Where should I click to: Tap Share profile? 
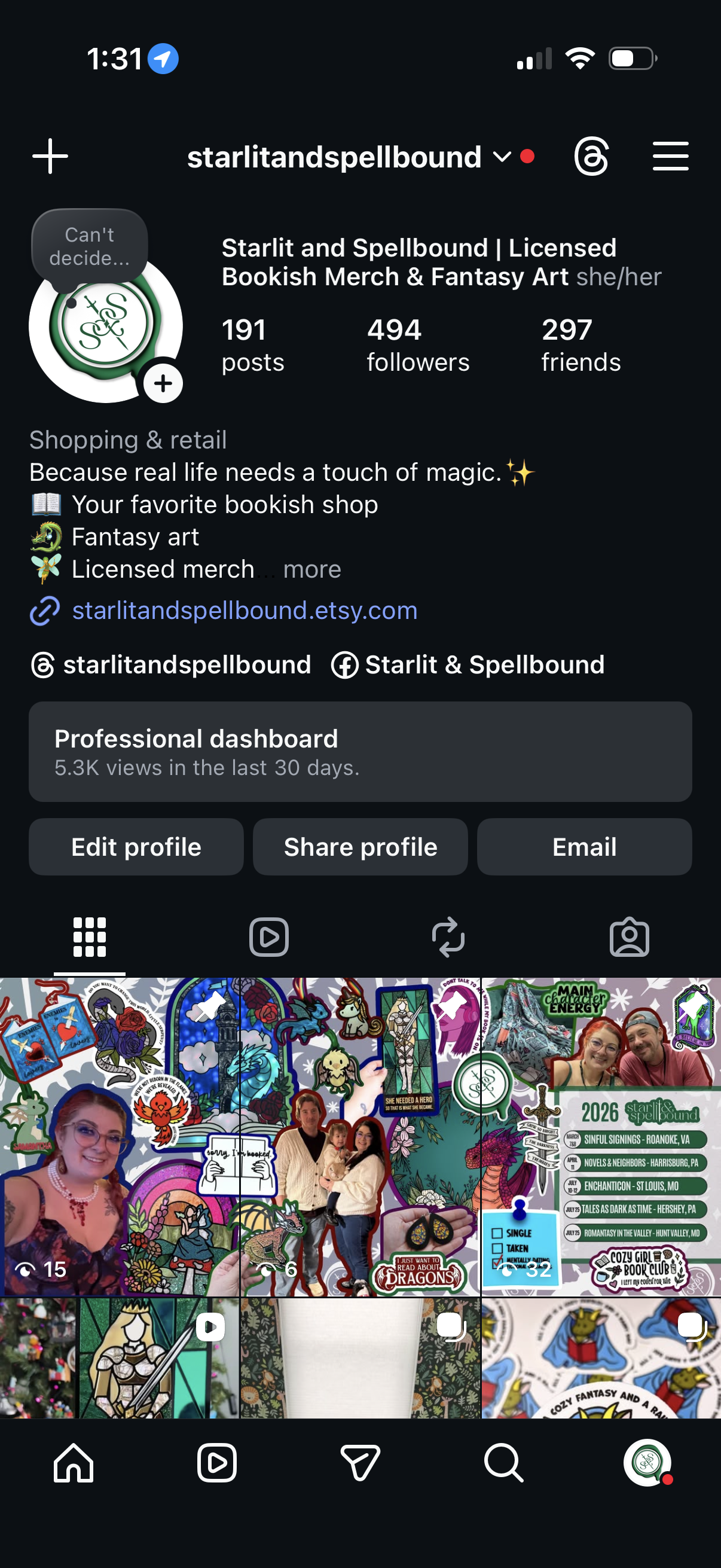click(x=360, y=847)
